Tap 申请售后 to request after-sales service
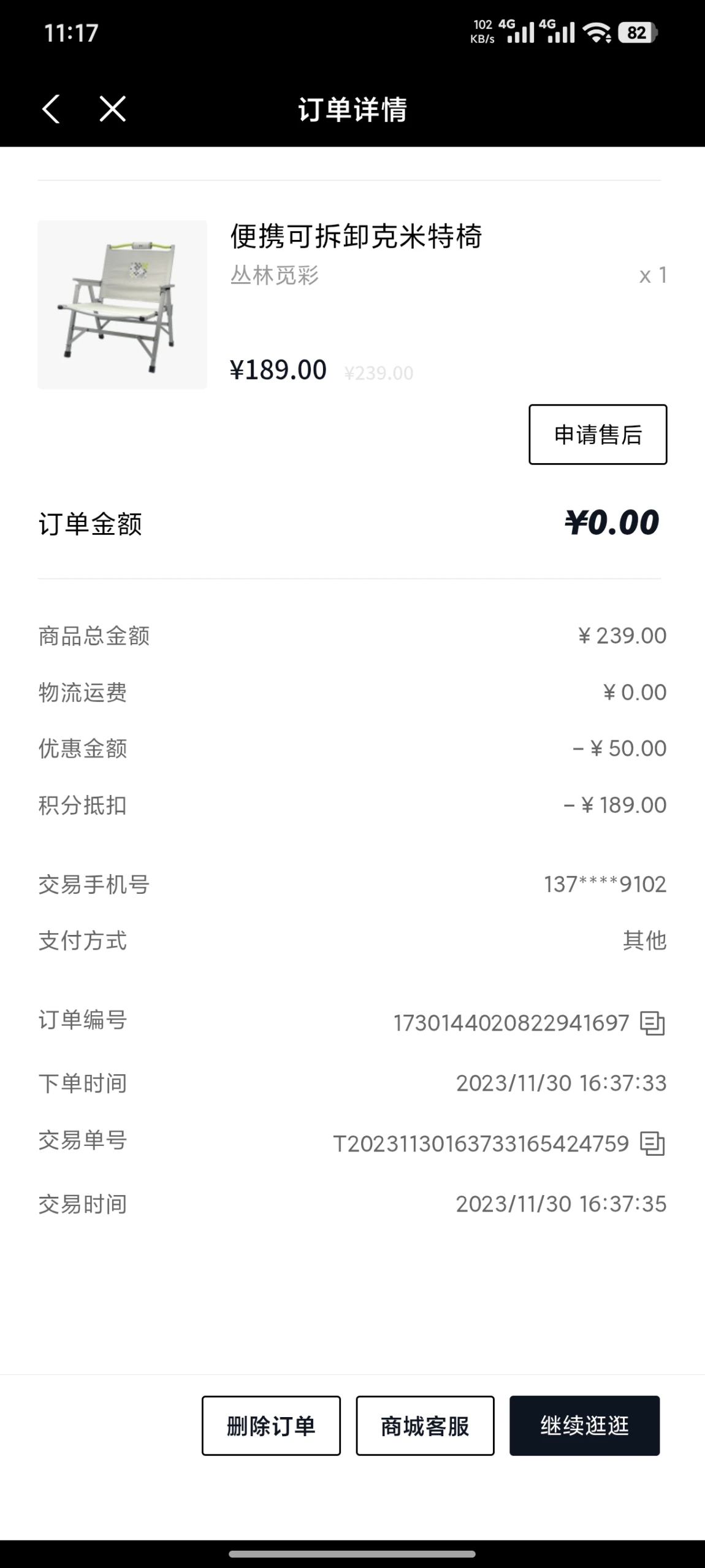 coord(597,434)
